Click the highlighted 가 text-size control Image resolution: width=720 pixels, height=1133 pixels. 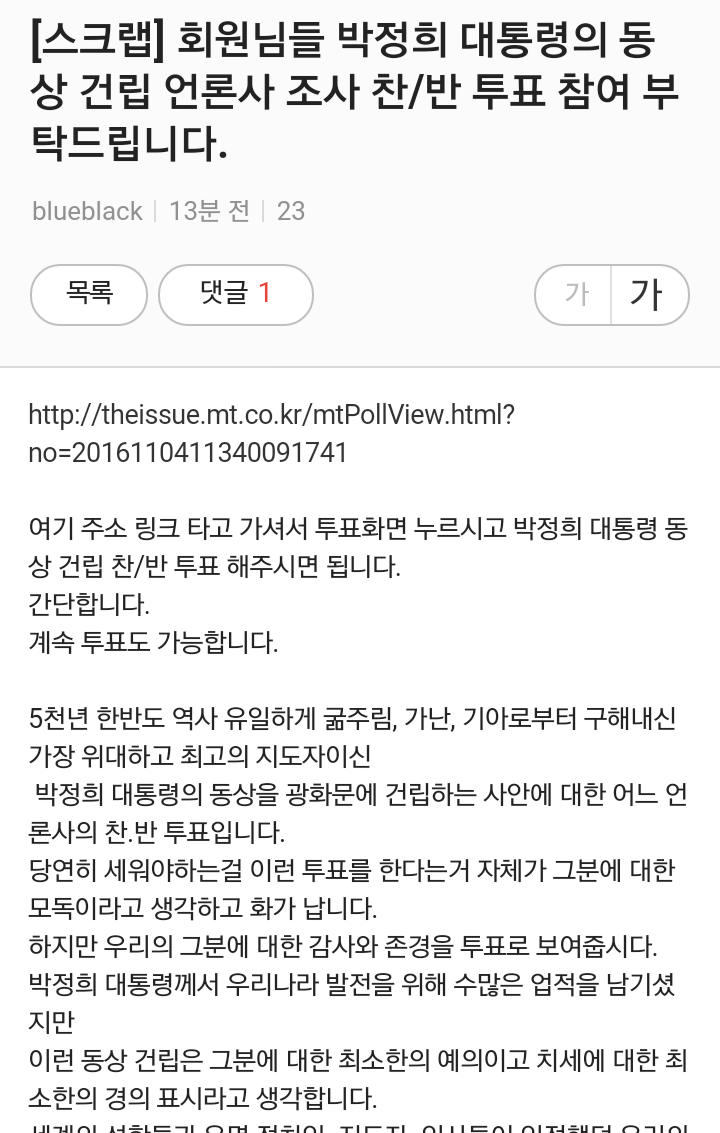648,294
